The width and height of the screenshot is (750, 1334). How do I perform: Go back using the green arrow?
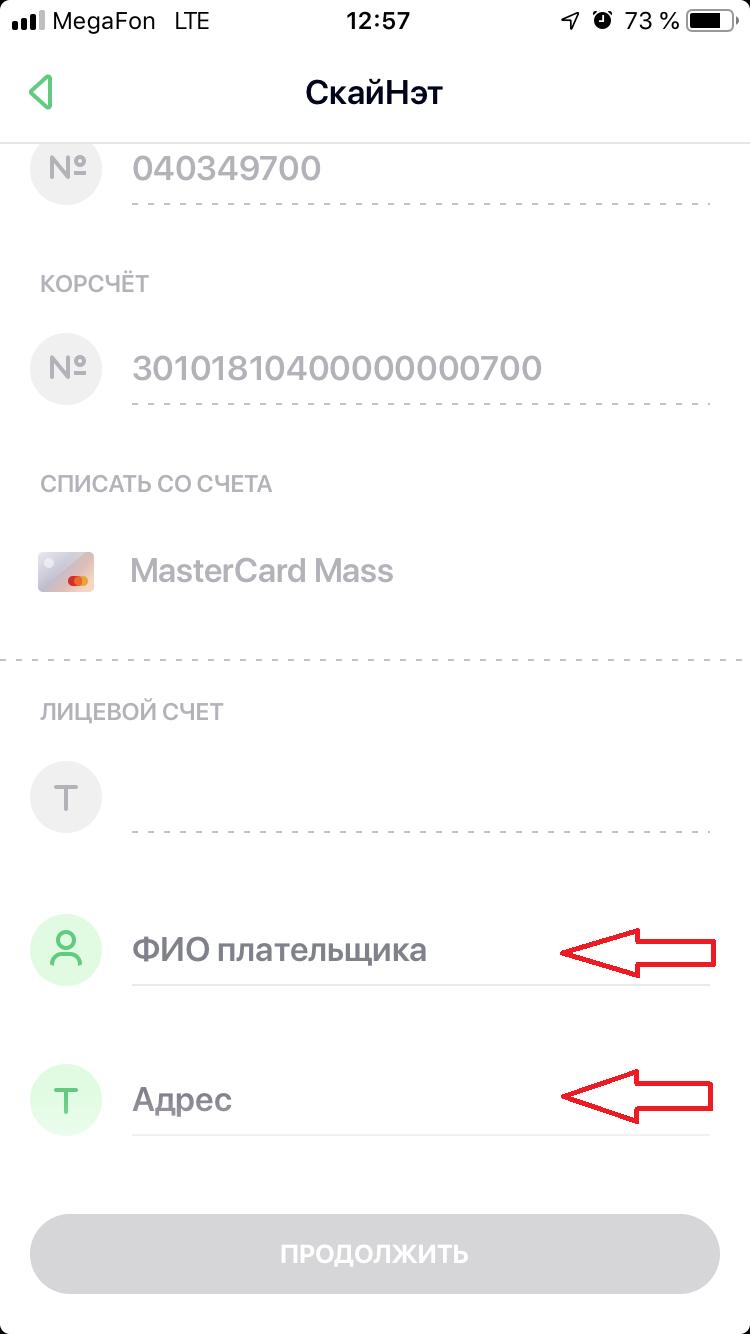point(40,93)
